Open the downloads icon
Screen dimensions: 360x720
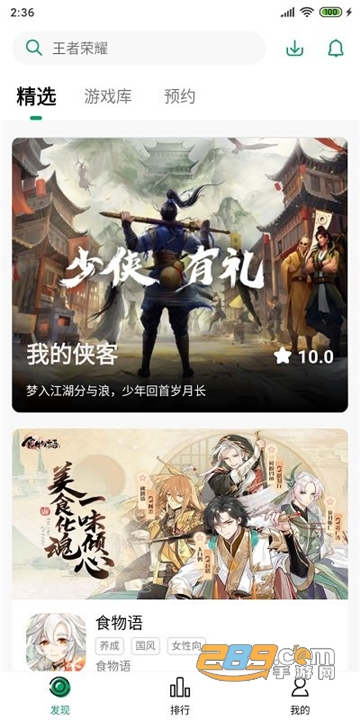tap(295, 48)
